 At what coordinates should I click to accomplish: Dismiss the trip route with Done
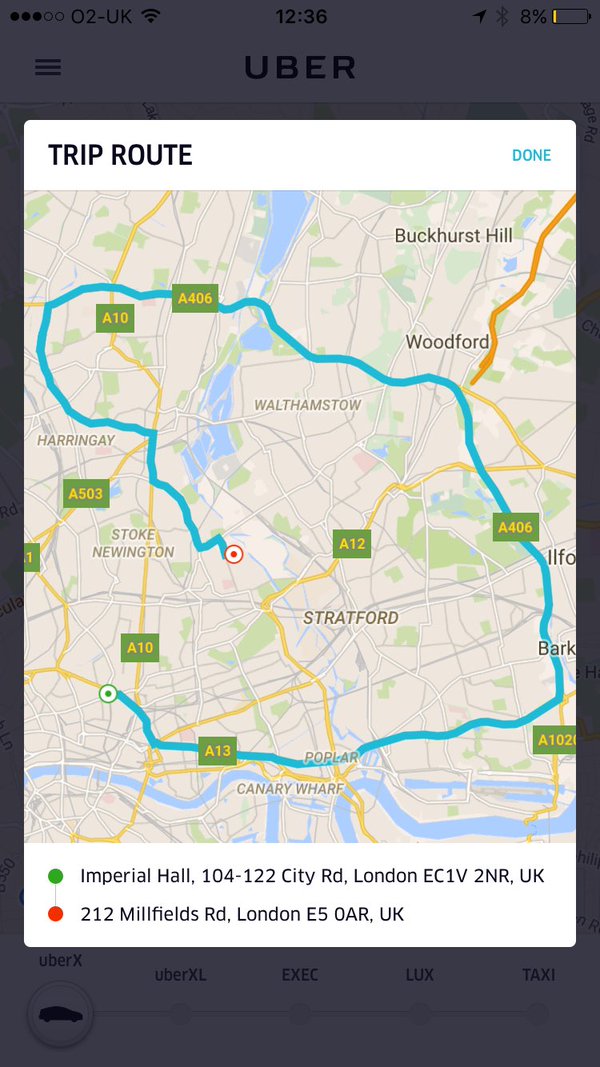(x=531, y=155)
